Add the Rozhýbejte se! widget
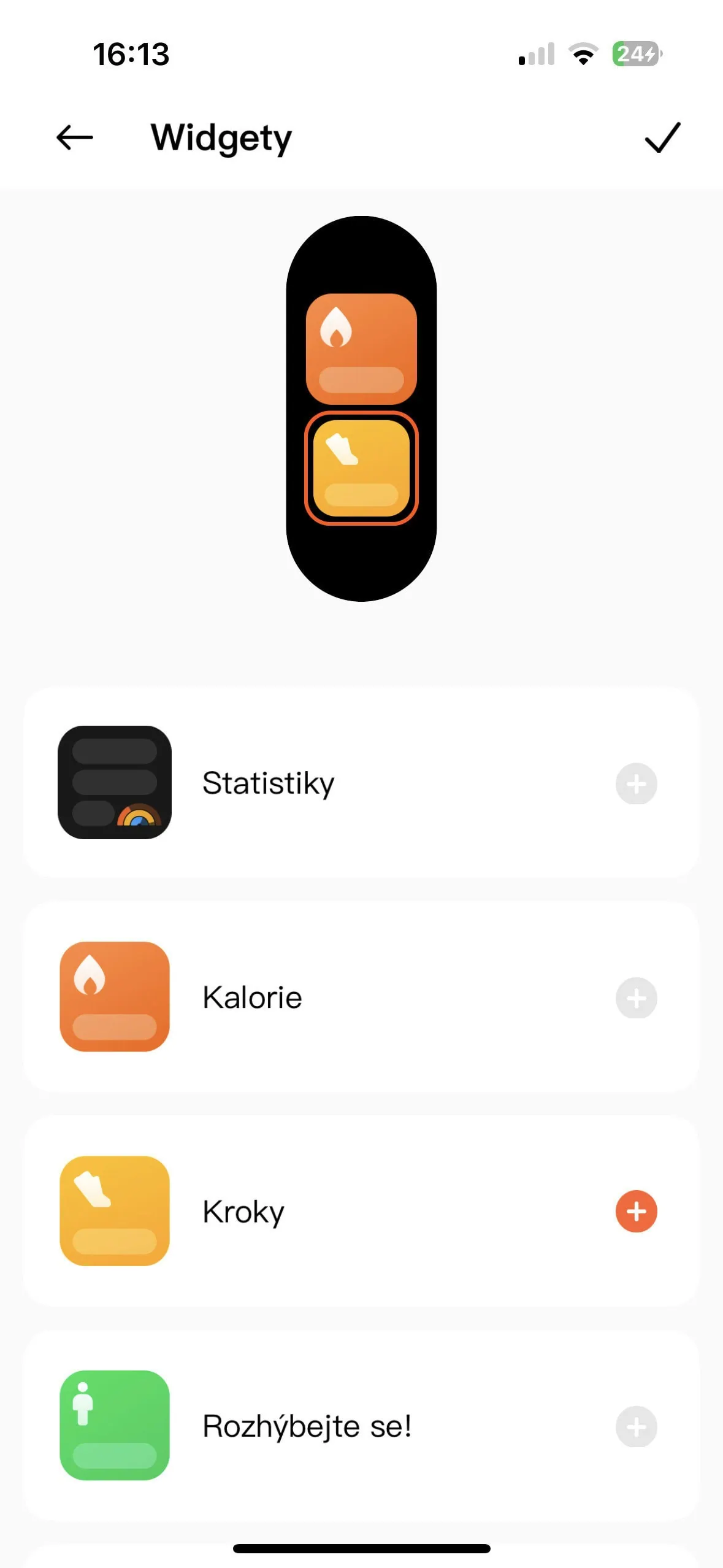Image resolution: width=723 pixels, height=1568 pixels. click(636, 1426)
